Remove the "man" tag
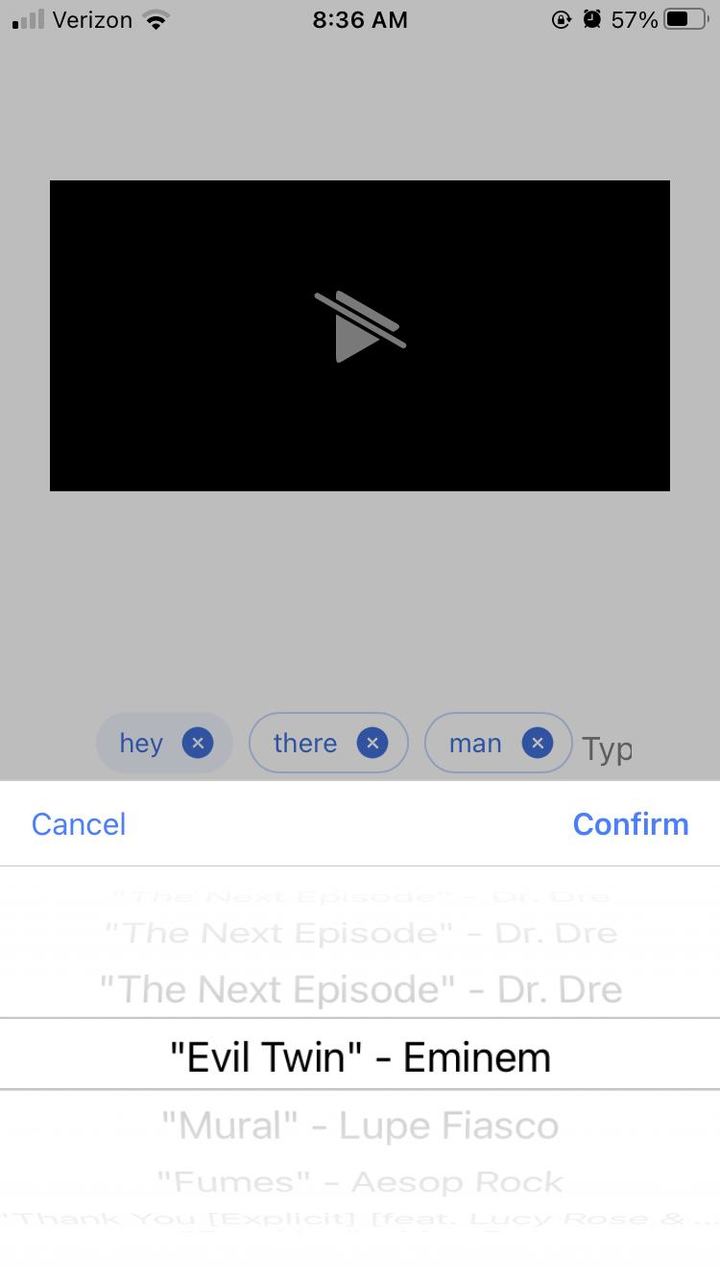Screen dimensions: 720x1280 [537, 743]
